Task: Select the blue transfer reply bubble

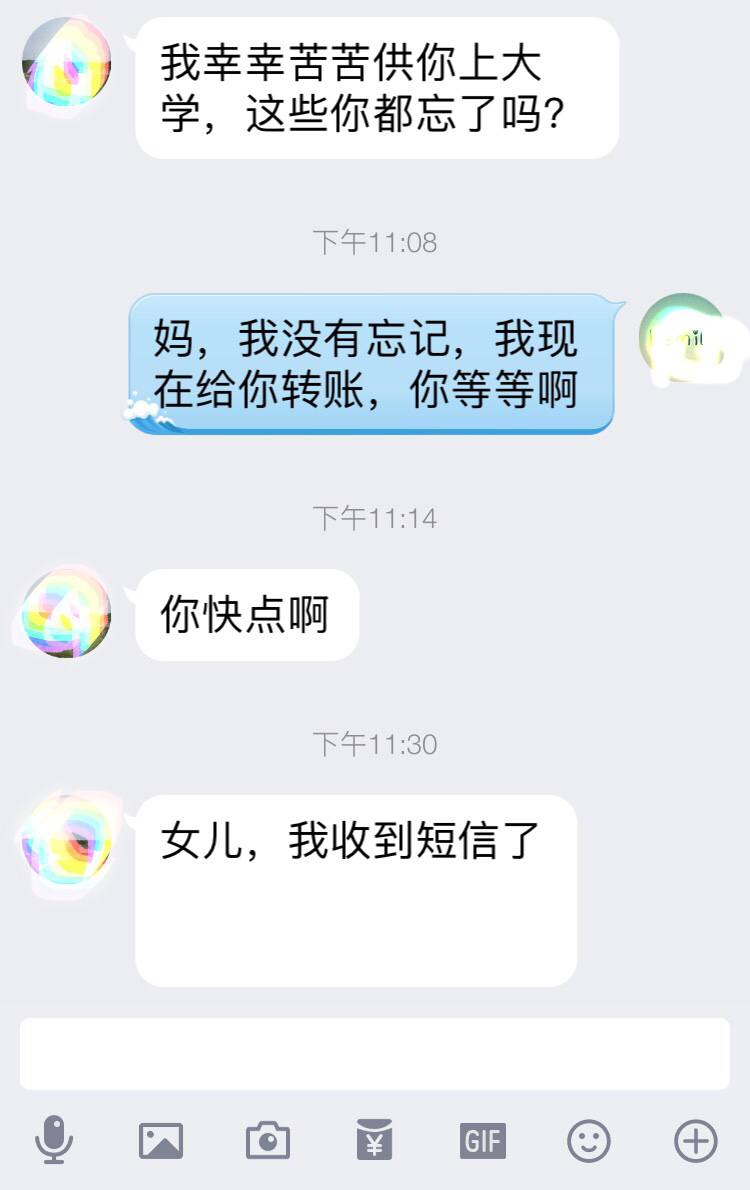Action: (375, 365)
